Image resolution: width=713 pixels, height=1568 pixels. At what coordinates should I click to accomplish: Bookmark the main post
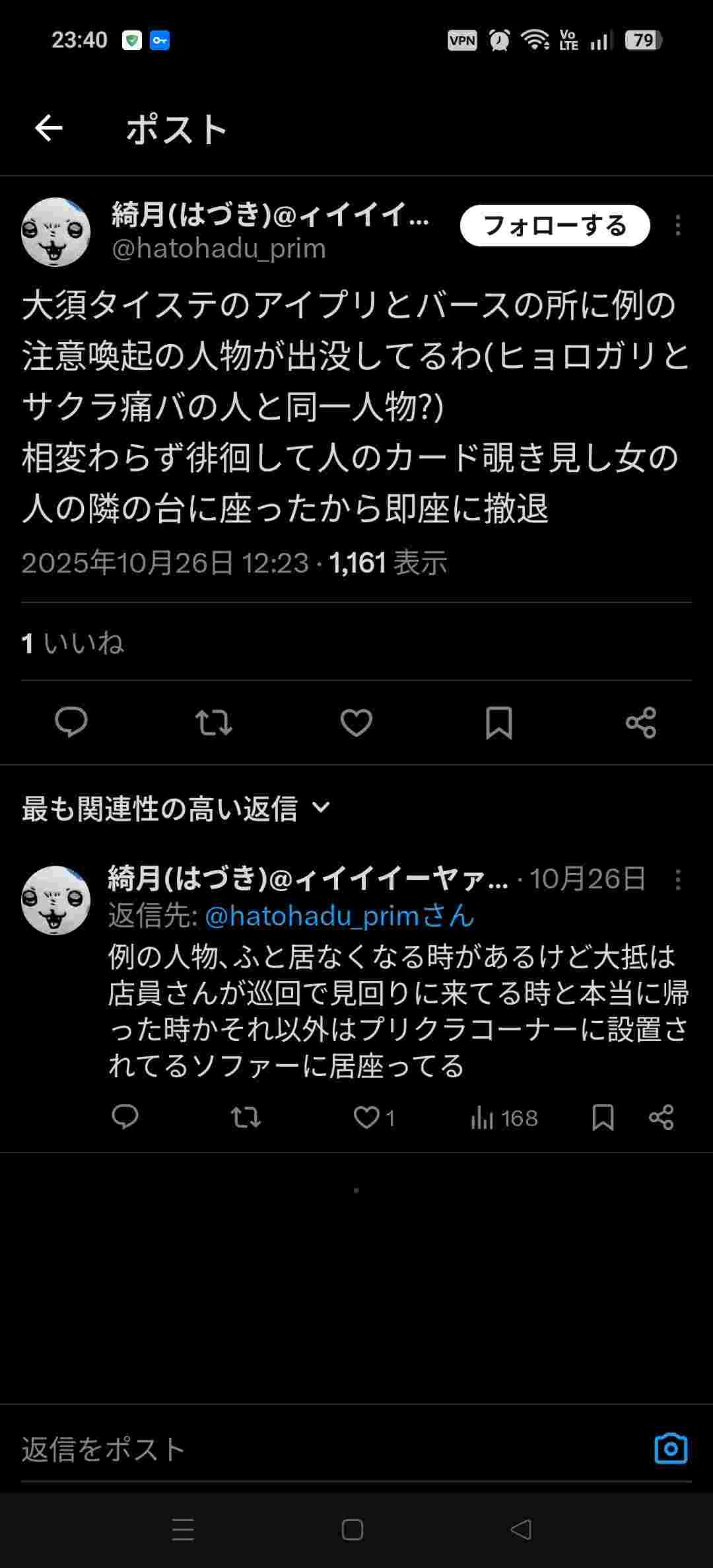(498, 722)
